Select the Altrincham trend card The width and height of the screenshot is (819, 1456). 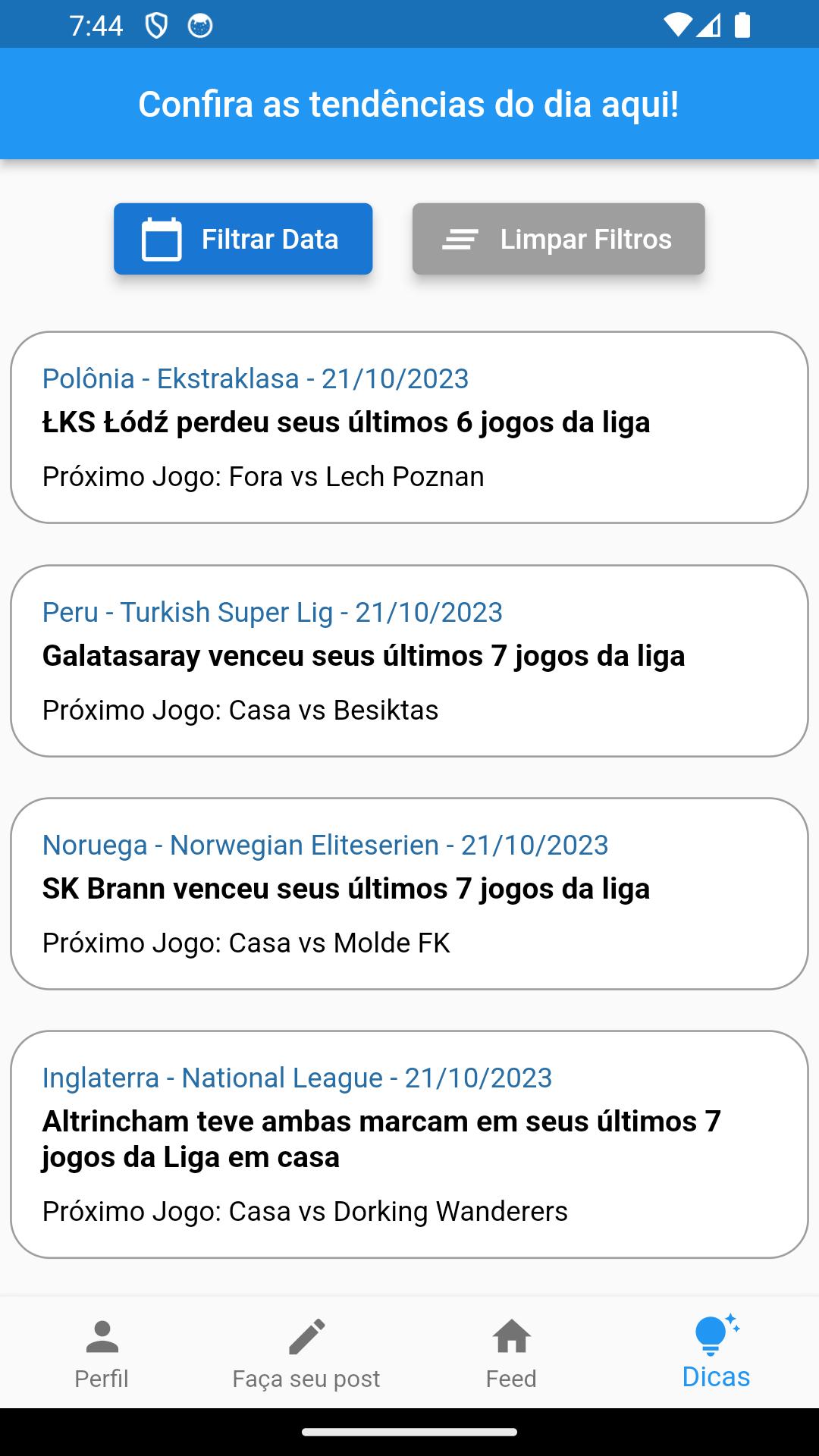click(409, 1144)
